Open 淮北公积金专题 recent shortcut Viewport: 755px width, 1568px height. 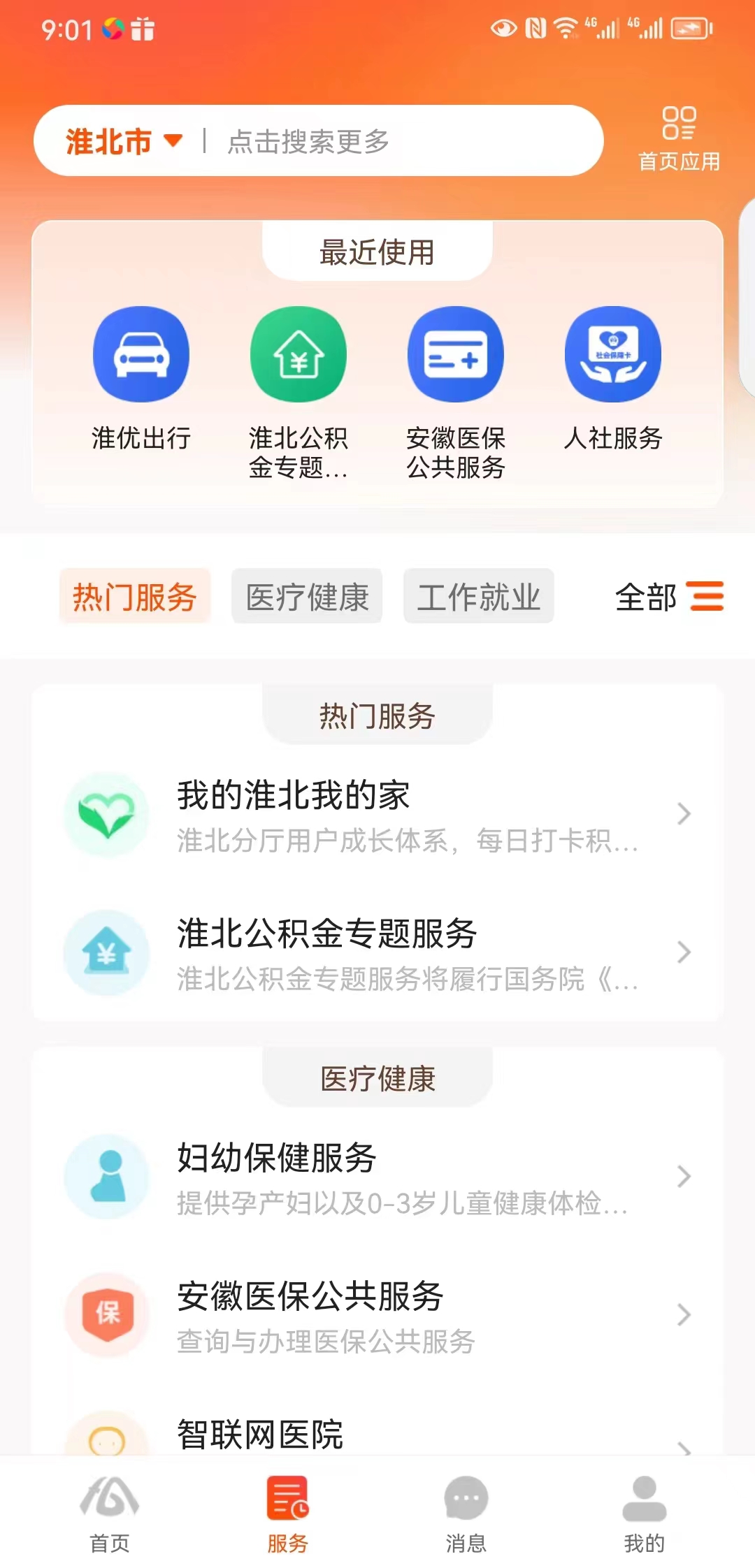coord(299,354)
